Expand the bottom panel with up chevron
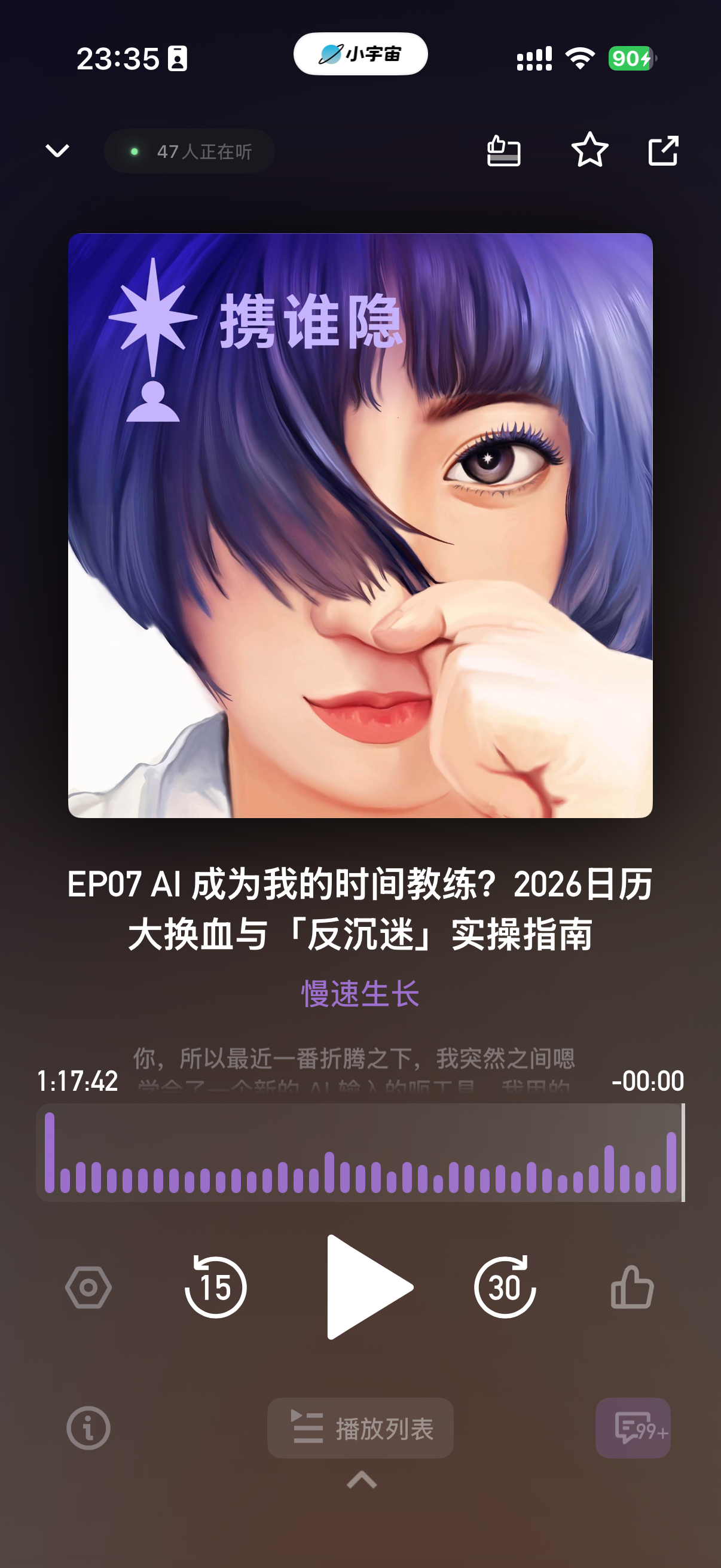This screenshot has height=1568, width=721. [362, 1479]
